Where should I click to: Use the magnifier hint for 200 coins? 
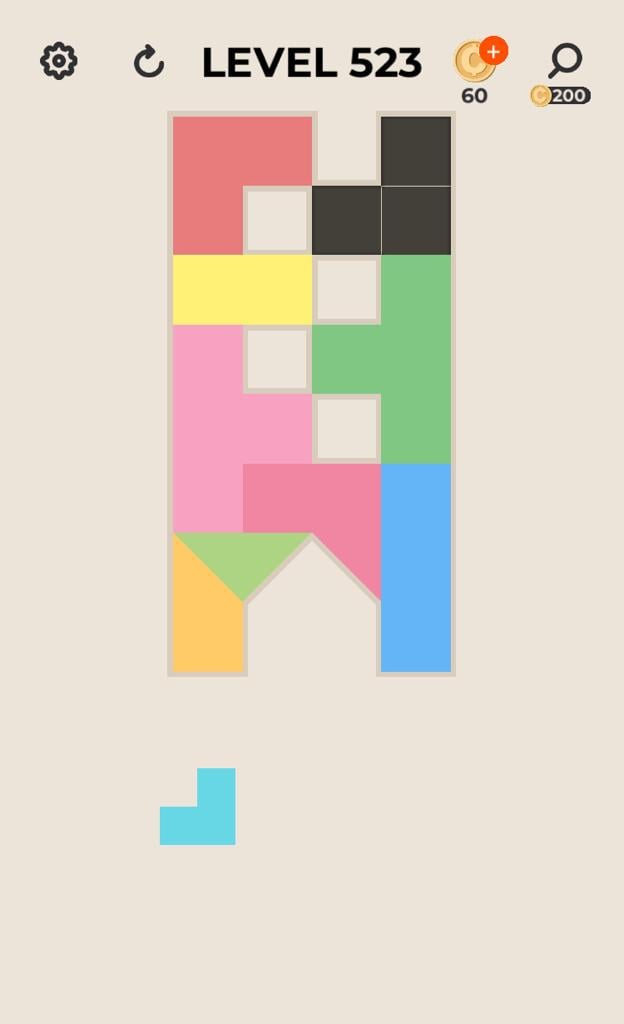(565, 60)
